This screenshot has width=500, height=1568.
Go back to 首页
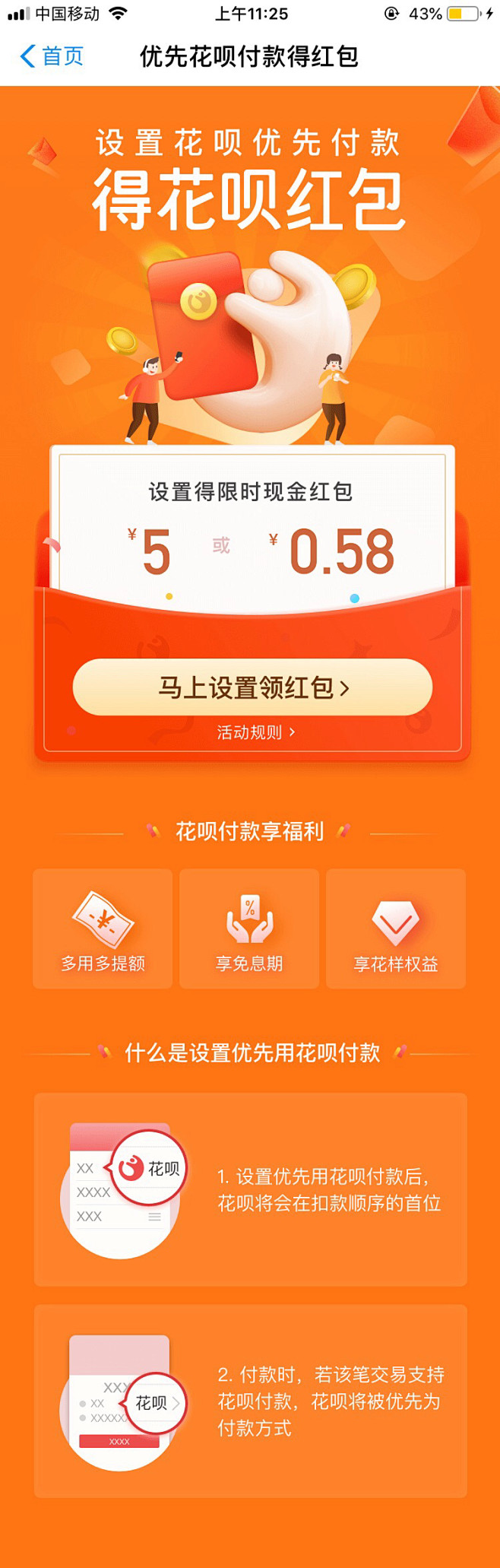pos(52,56)
